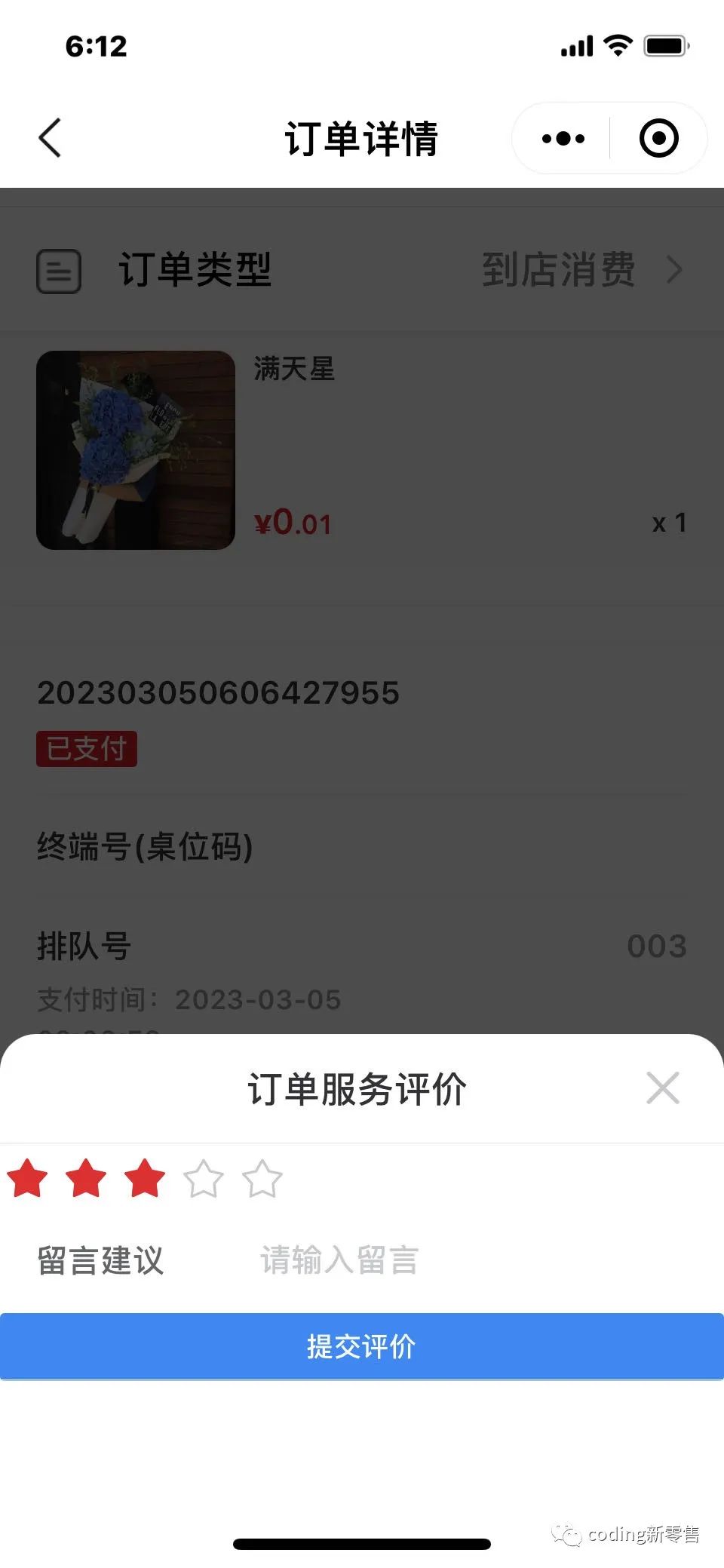
Task: Expand the 到店消费 order type details
Action: [559, 269]
